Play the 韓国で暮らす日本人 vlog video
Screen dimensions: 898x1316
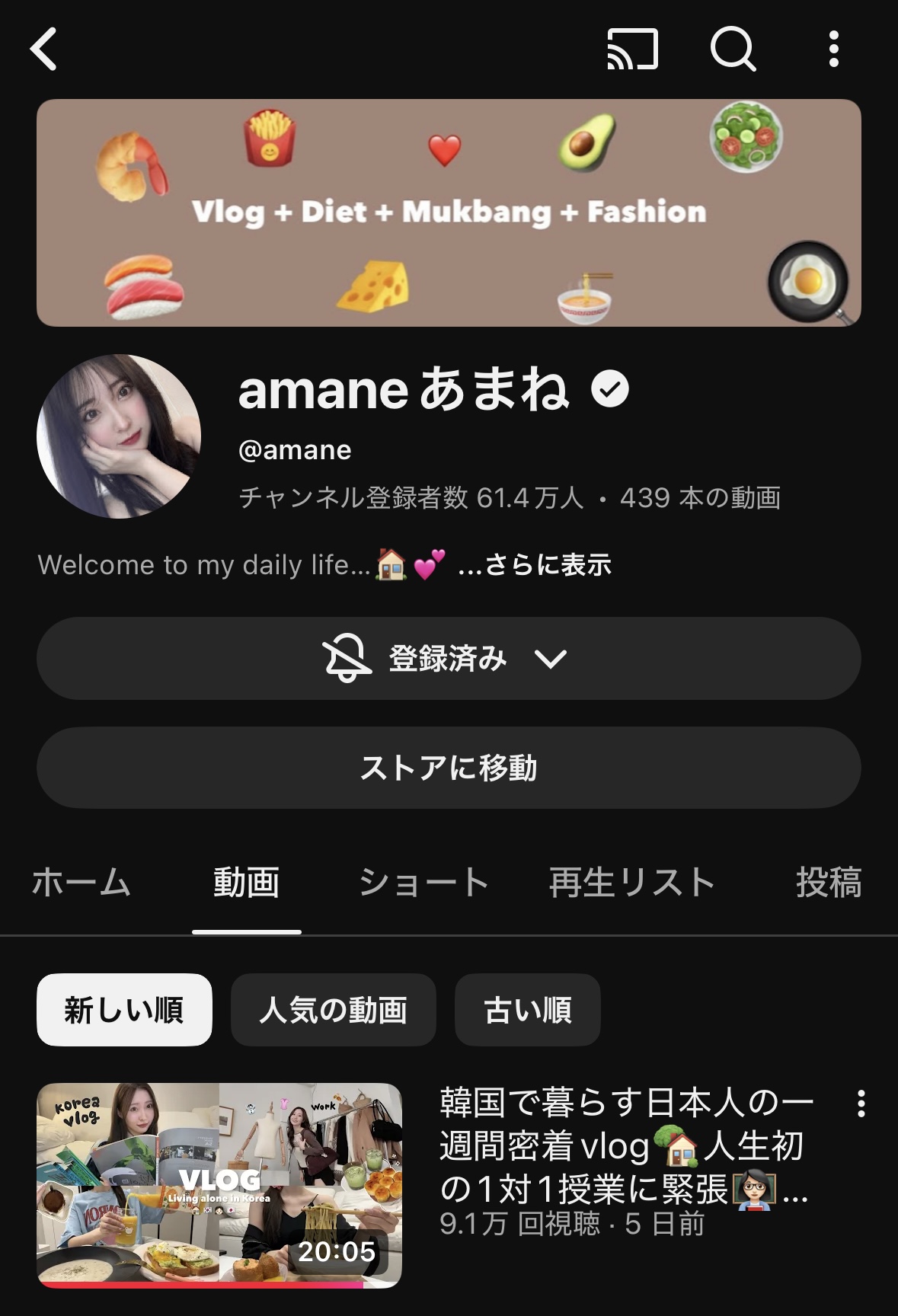tap(219, 1184)
